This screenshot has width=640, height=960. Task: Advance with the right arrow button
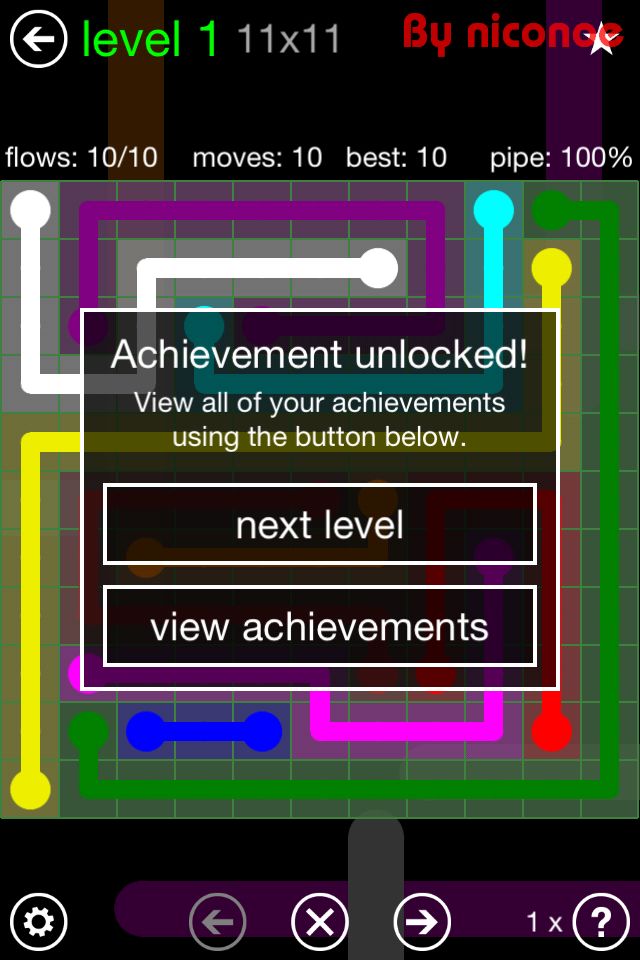[422, 921]
